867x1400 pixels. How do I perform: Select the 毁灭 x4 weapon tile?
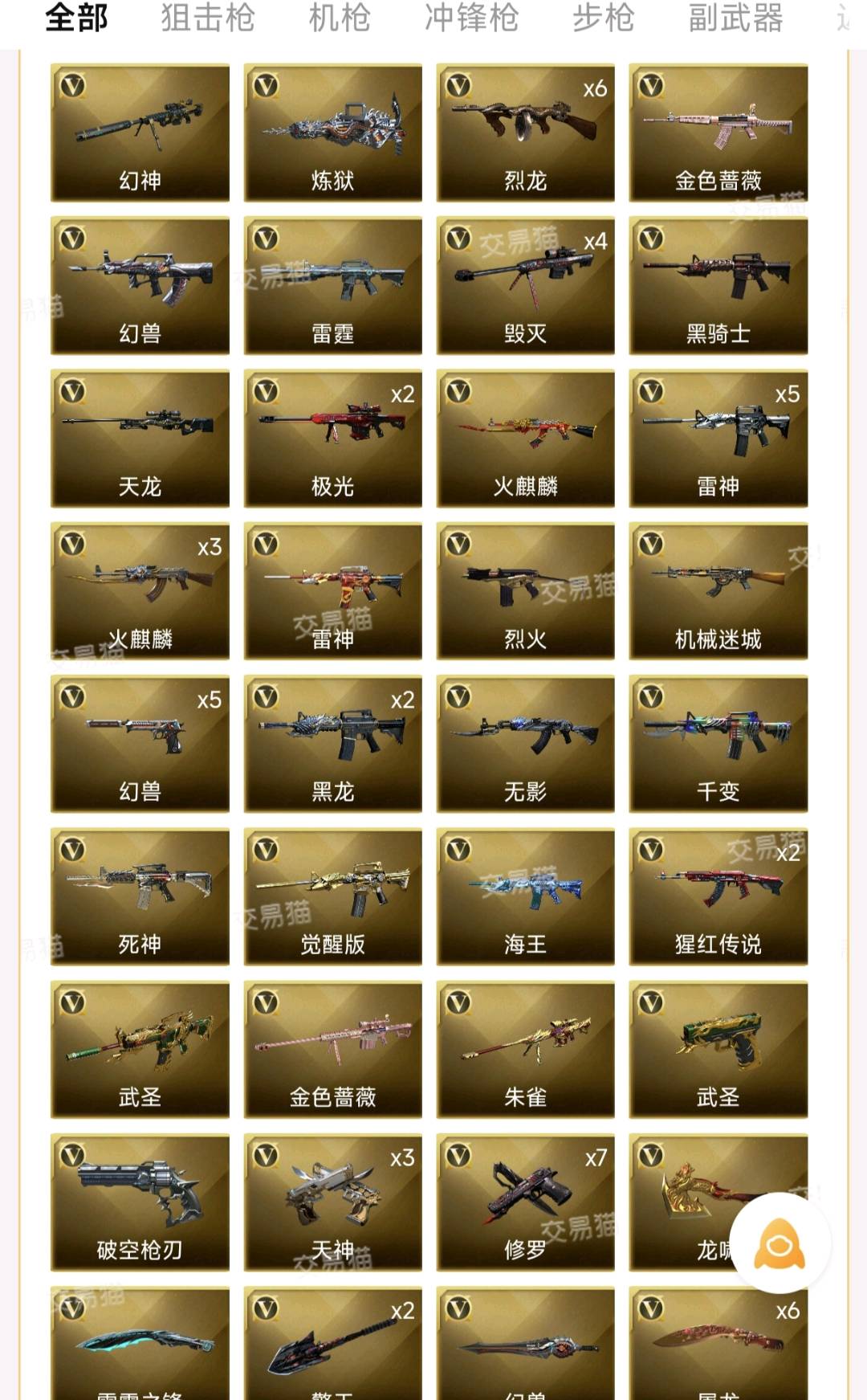525,285
